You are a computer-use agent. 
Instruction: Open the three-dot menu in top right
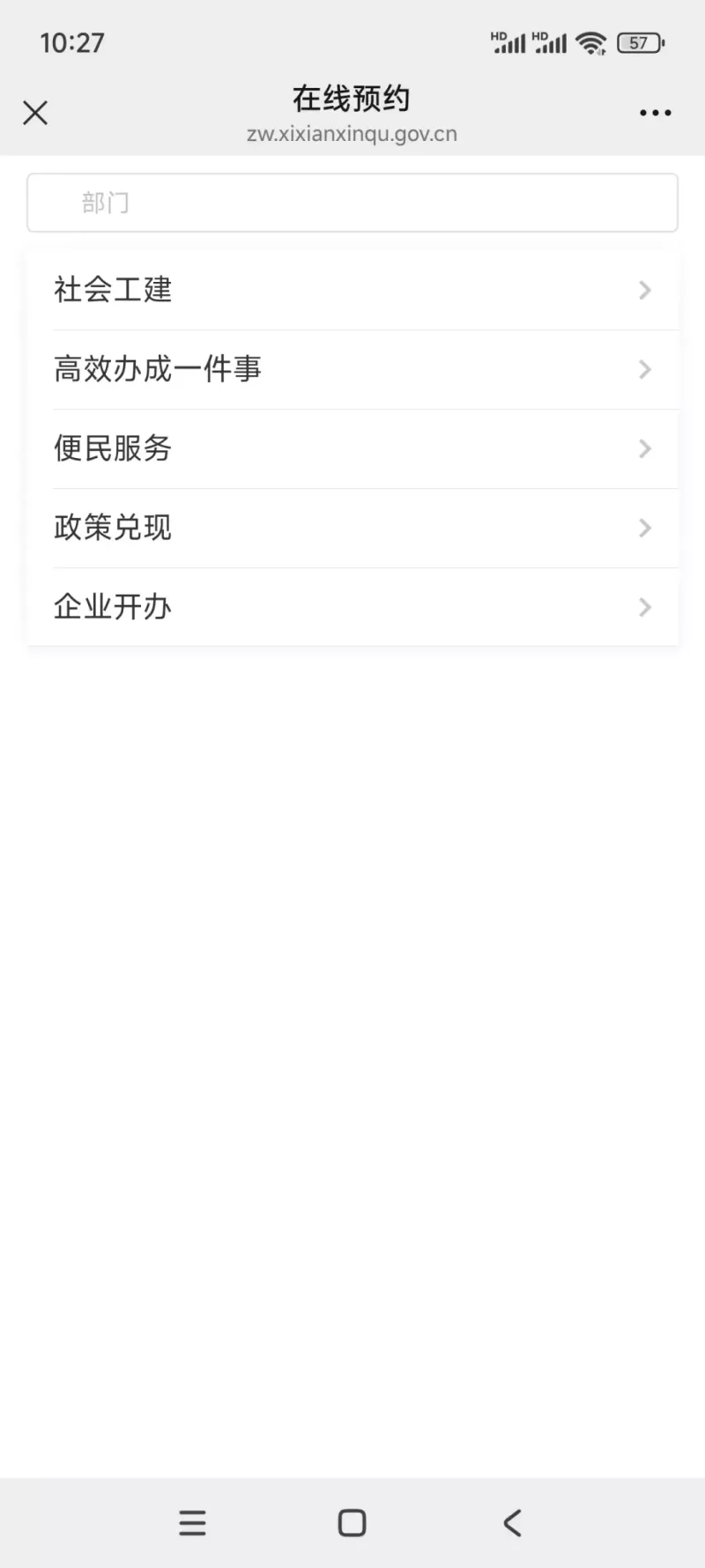[x=654, y=113]
